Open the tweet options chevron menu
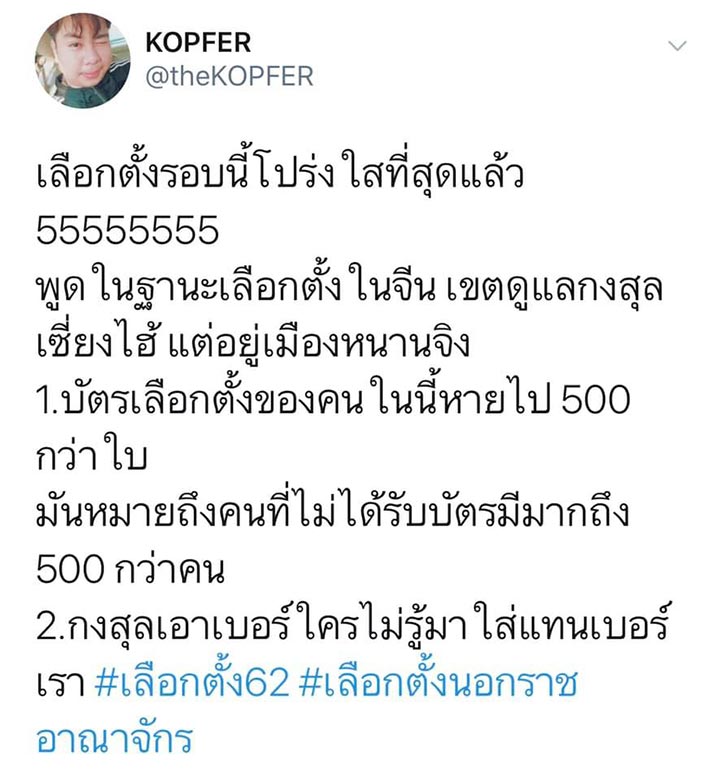 point(677,46)
